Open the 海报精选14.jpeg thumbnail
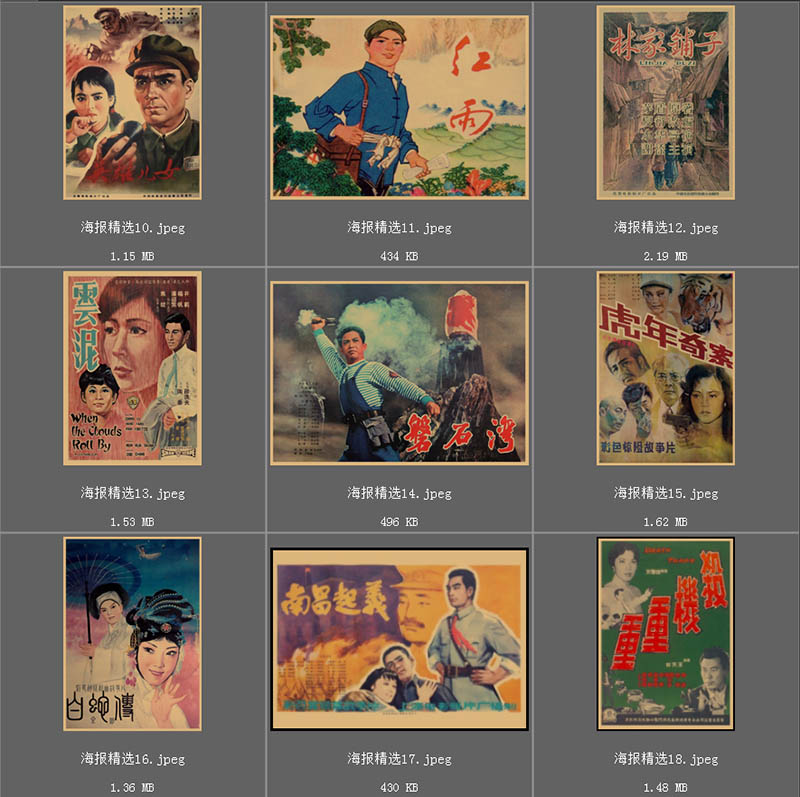This screenshot has width=800, height=797. [399, 373]
